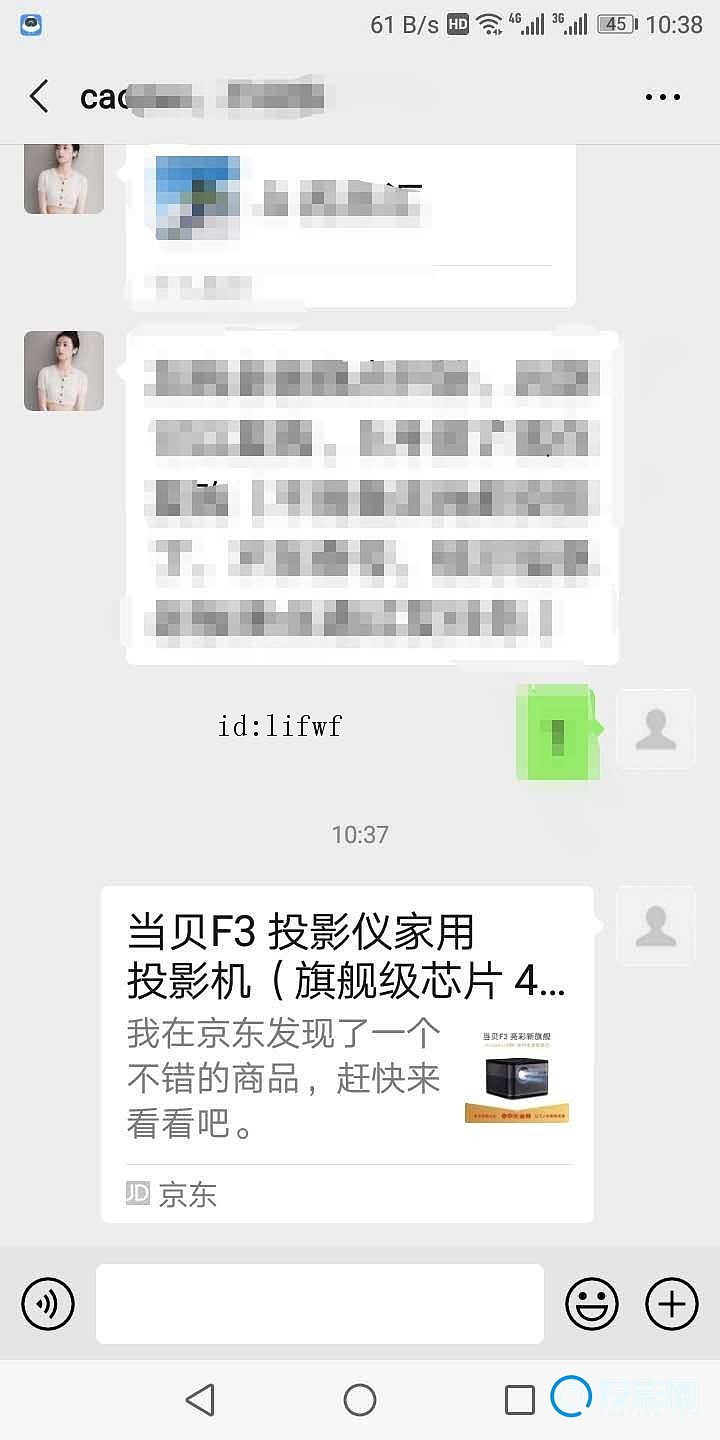Open the chat overflow menu
This screenshot has width=720, height=1440.
click(662, 97)
